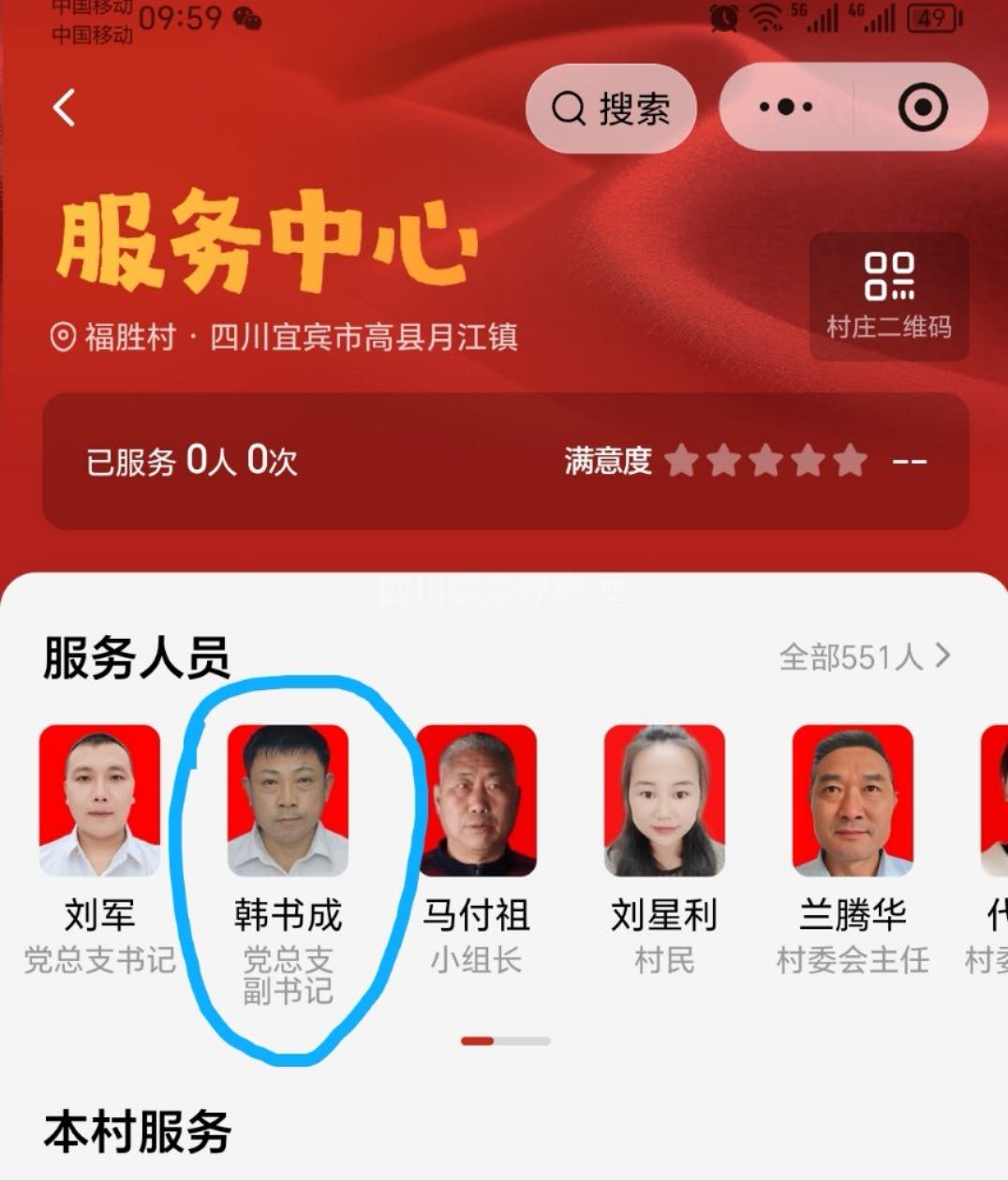Screen dimensions: 1008x1181
Task: Open the 搜索 search button
Action: 611,110
